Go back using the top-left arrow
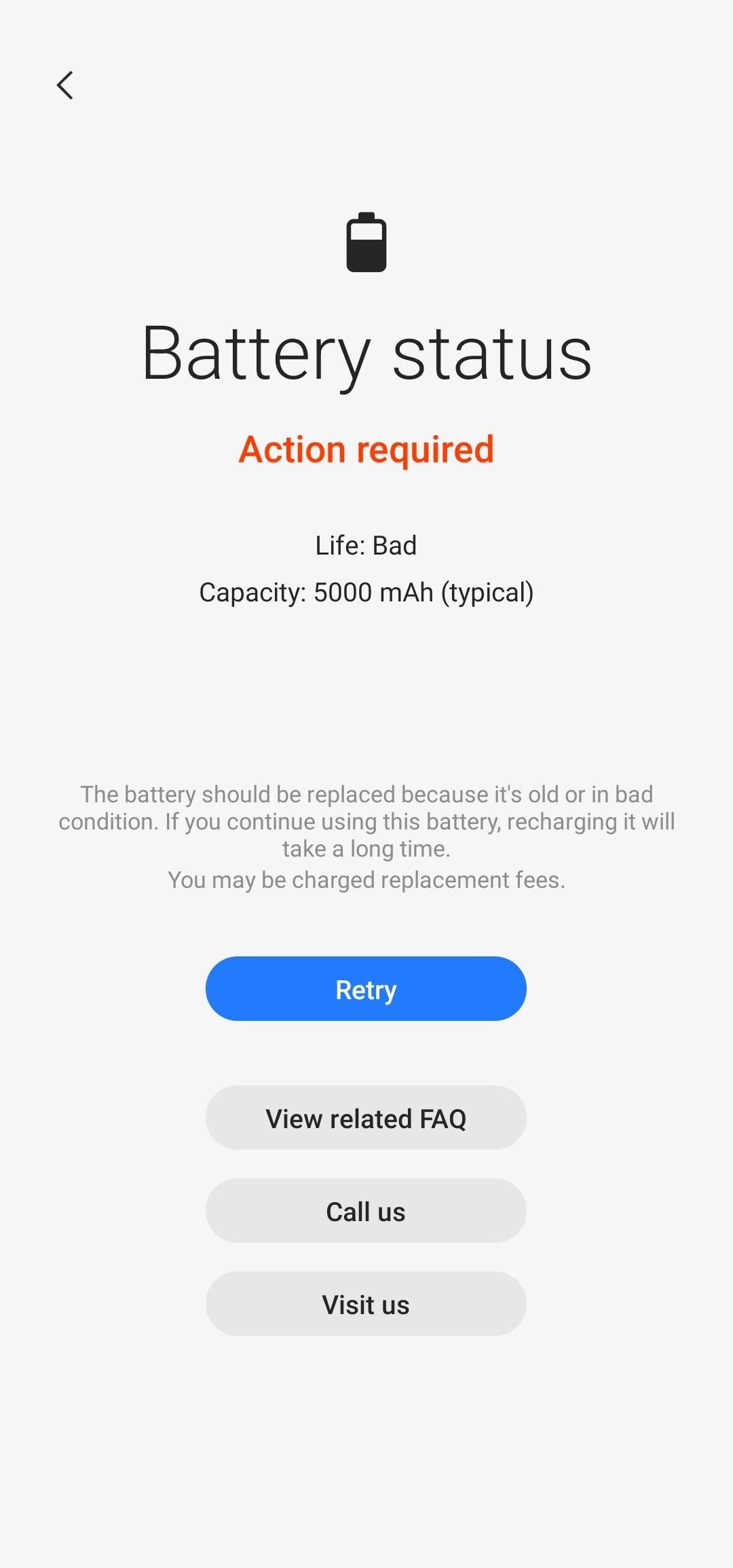This screenshot has height=1568, width=733. [65, 86]
